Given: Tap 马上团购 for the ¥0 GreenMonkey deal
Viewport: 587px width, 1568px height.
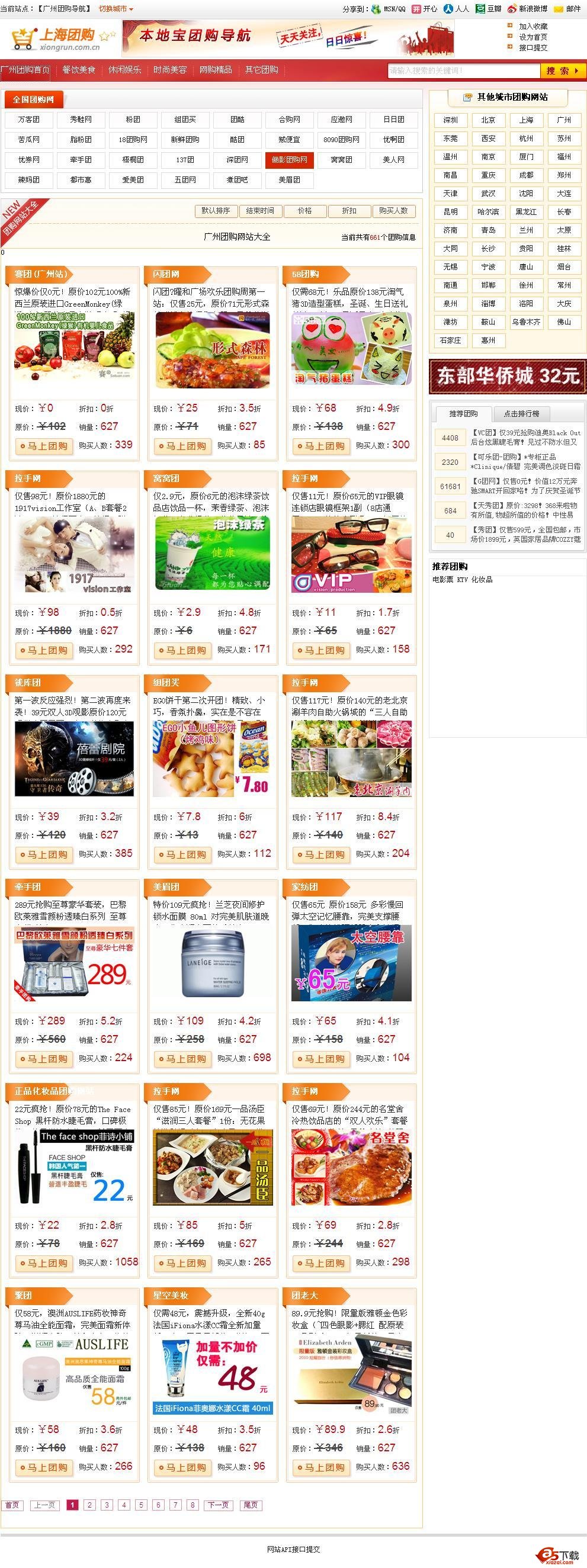Looking at the screenshot, I should [x=44, y=446].
